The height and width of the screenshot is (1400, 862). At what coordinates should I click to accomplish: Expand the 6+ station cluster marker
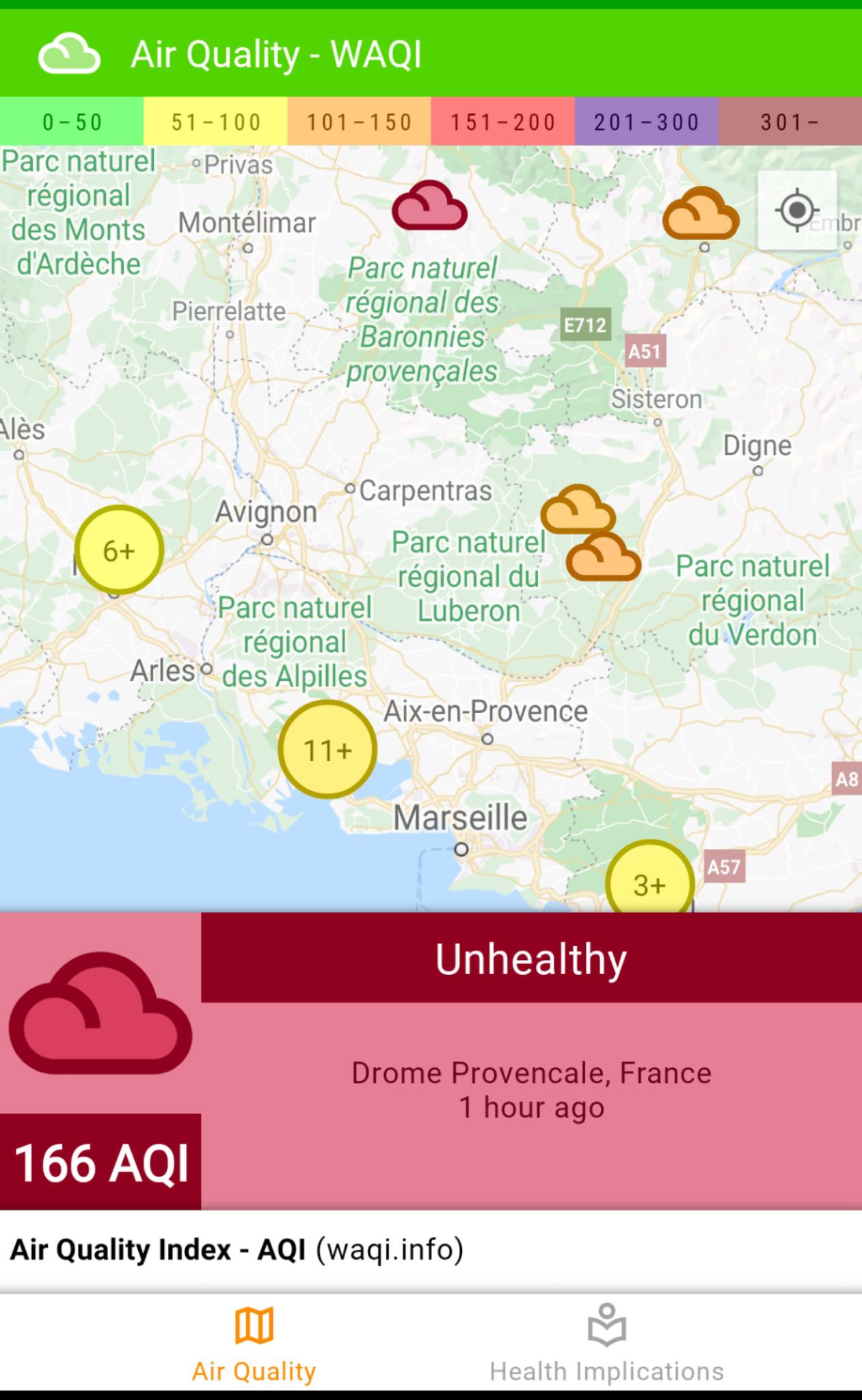[119, 550]
